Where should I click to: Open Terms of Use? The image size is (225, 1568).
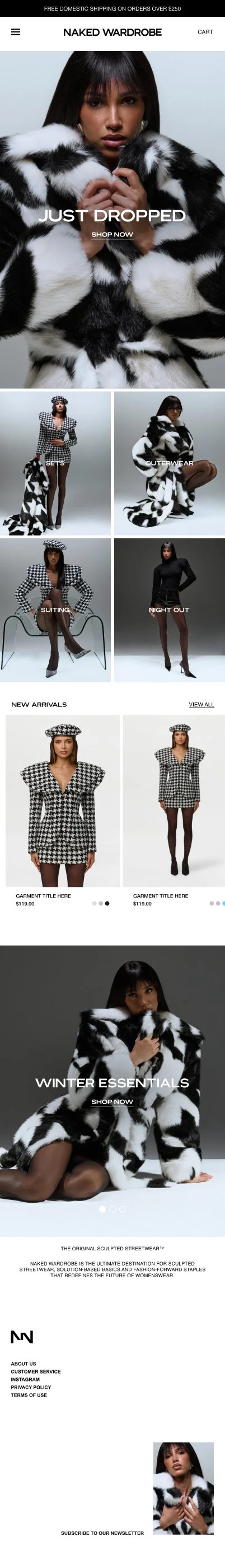click(29, 1395)
